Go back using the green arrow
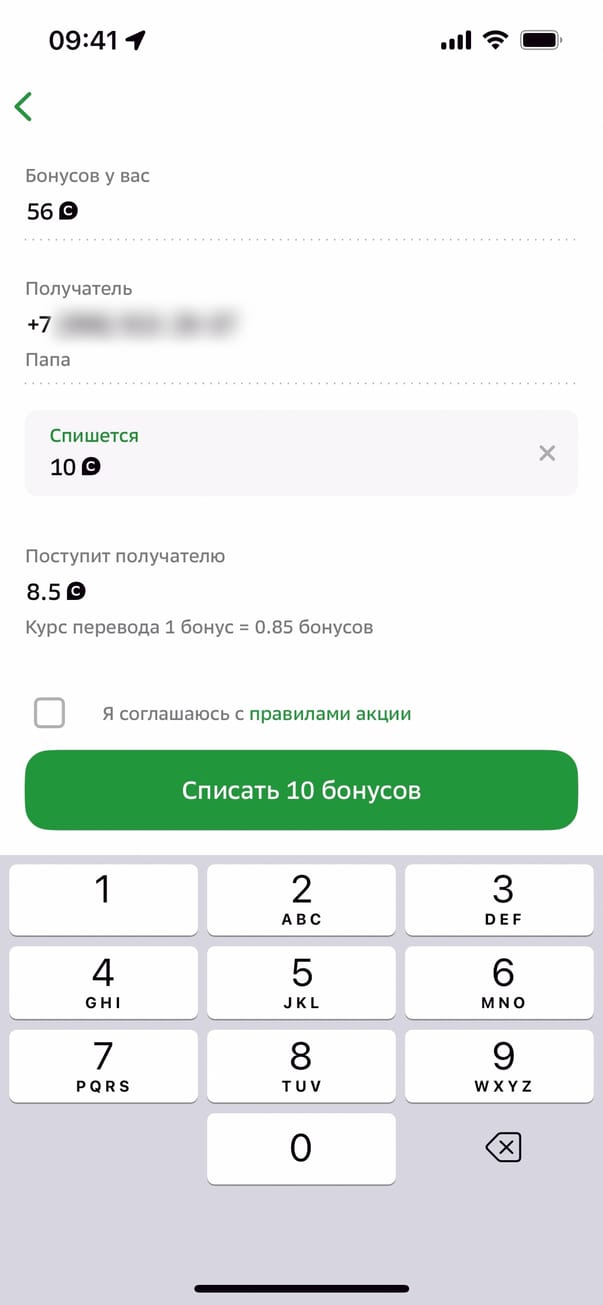Screen dimensions: 603x1305 [x=24, y=106]
